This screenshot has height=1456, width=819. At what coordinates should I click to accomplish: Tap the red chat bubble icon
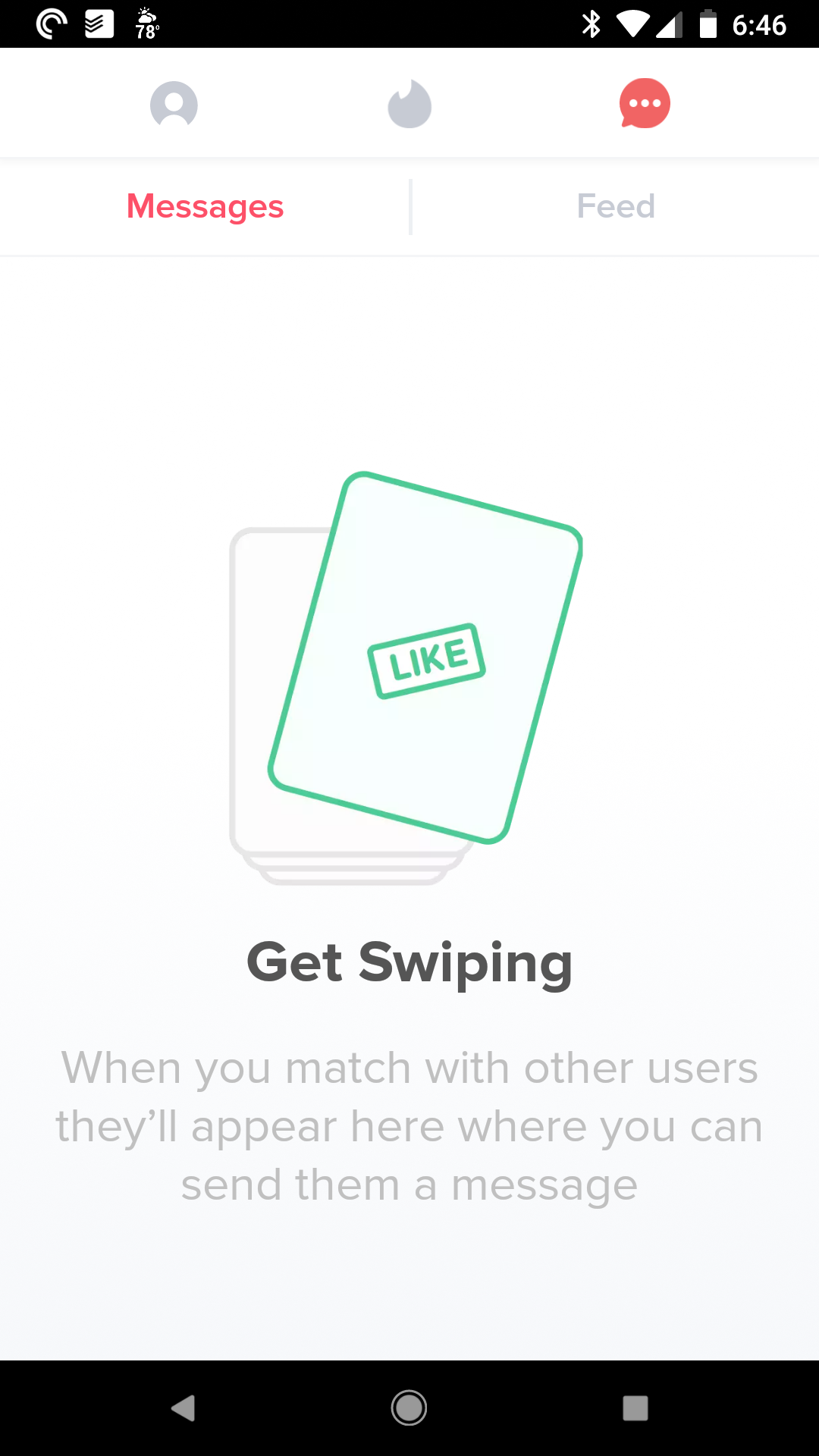pyautogui.click(x=645, y=103)
